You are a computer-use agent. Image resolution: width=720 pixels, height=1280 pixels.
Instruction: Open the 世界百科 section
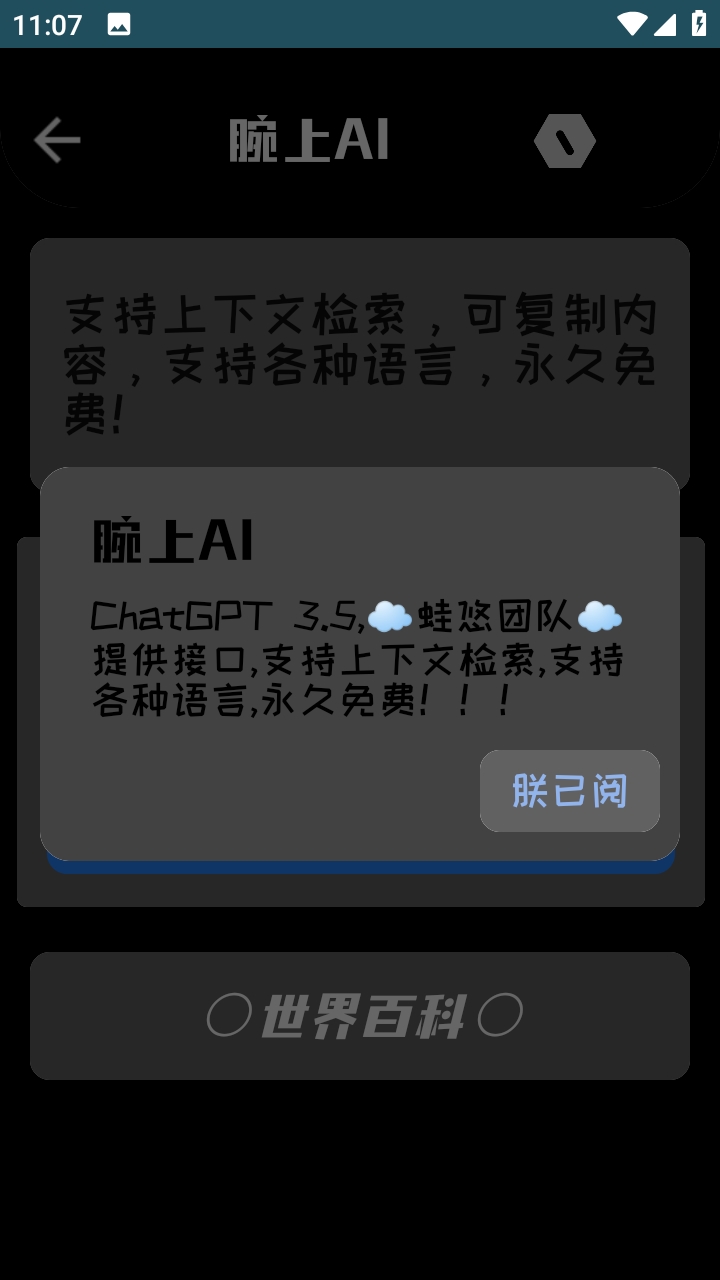point(360,1015)
